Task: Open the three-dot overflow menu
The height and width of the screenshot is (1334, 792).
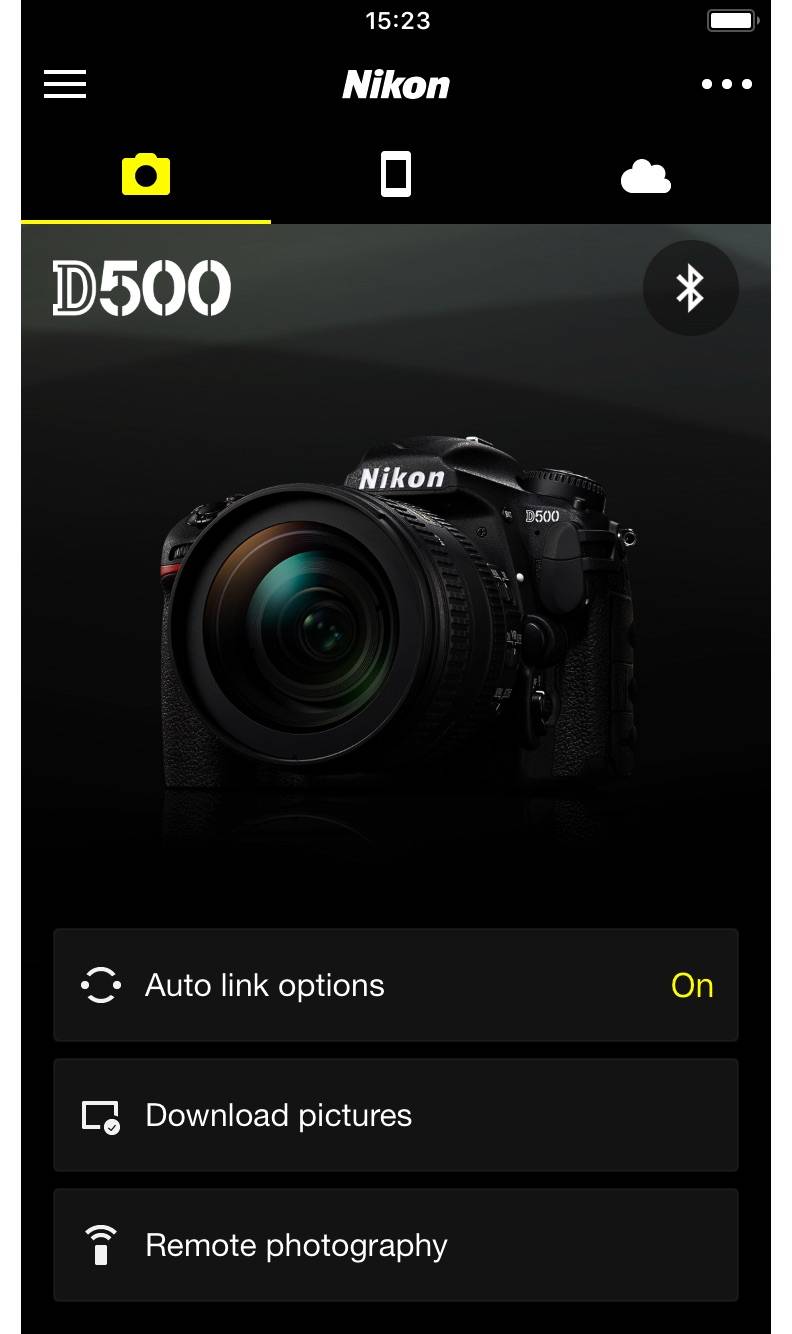Action: [727, 85]
